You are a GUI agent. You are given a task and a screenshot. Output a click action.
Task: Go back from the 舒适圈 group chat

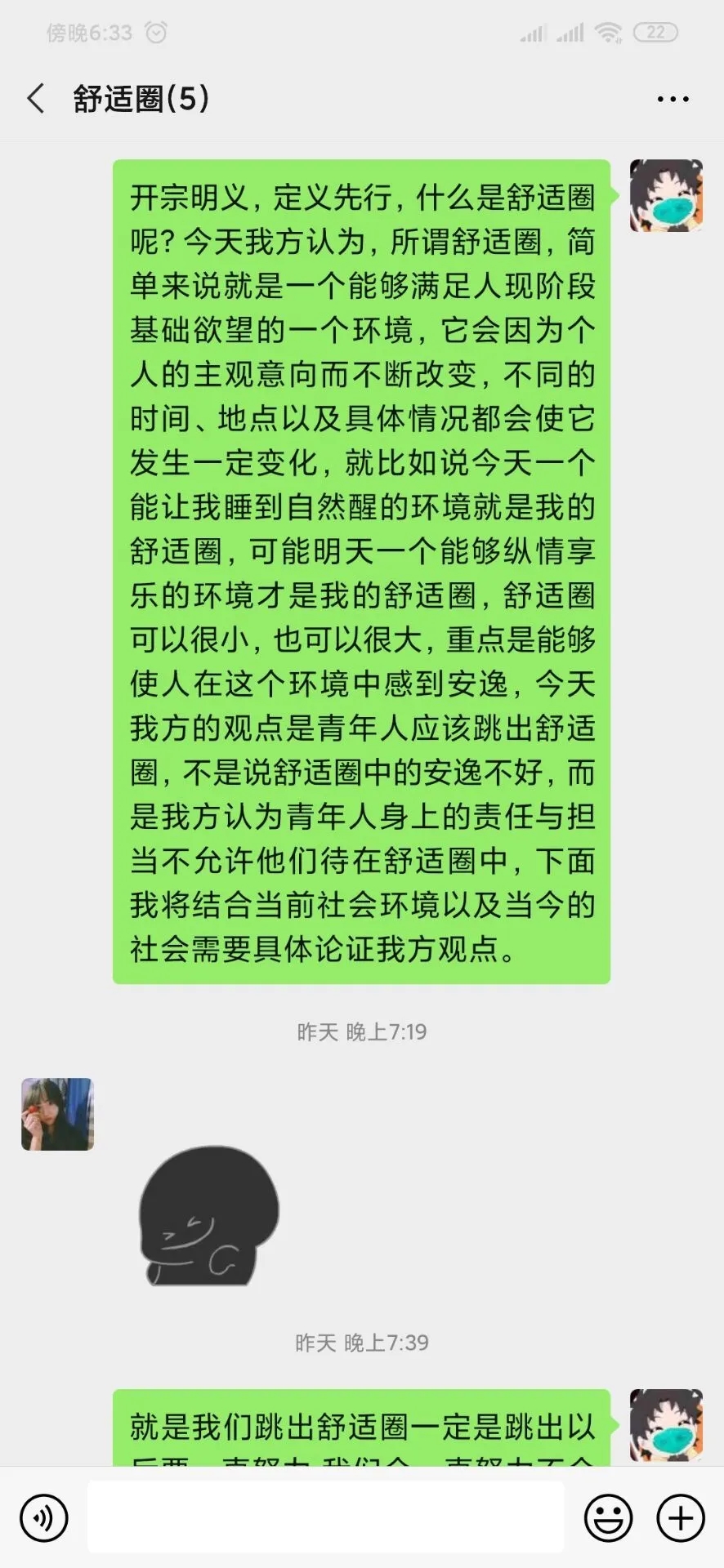coord(36,99)
